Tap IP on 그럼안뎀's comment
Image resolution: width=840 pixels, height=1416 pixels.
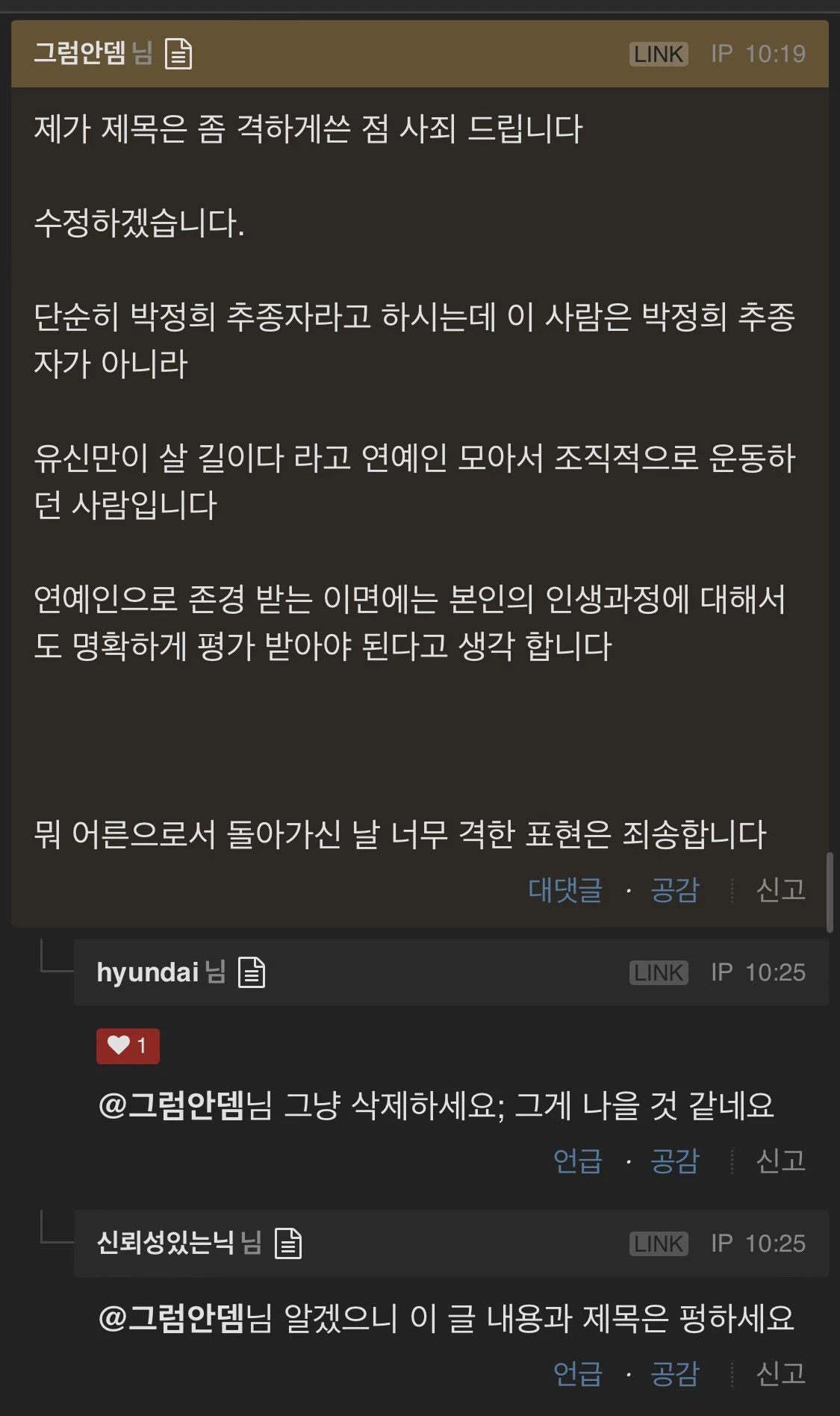[721, 54]
